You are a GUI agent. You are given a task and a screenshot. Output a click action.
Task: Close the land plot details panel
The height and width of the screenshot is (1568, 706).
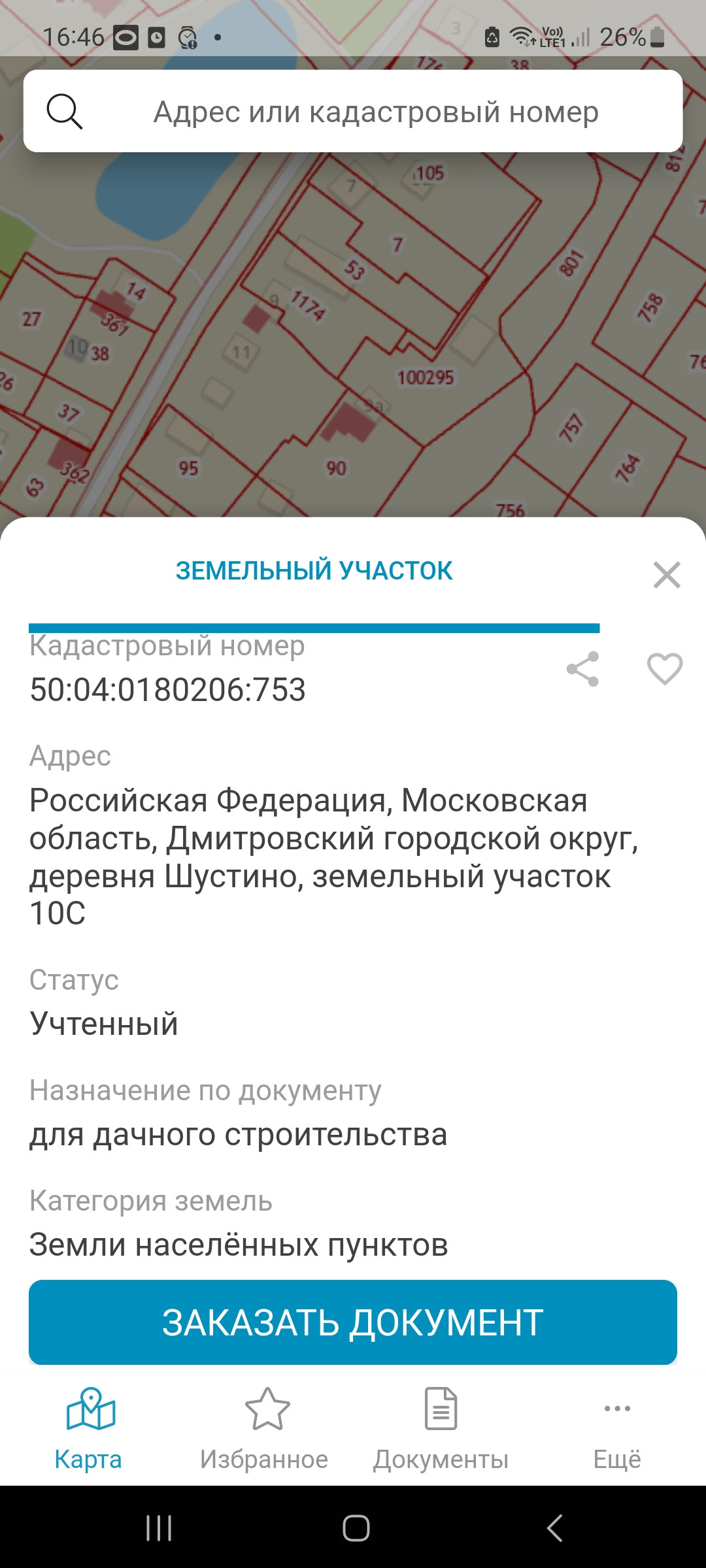click(667, 575)
